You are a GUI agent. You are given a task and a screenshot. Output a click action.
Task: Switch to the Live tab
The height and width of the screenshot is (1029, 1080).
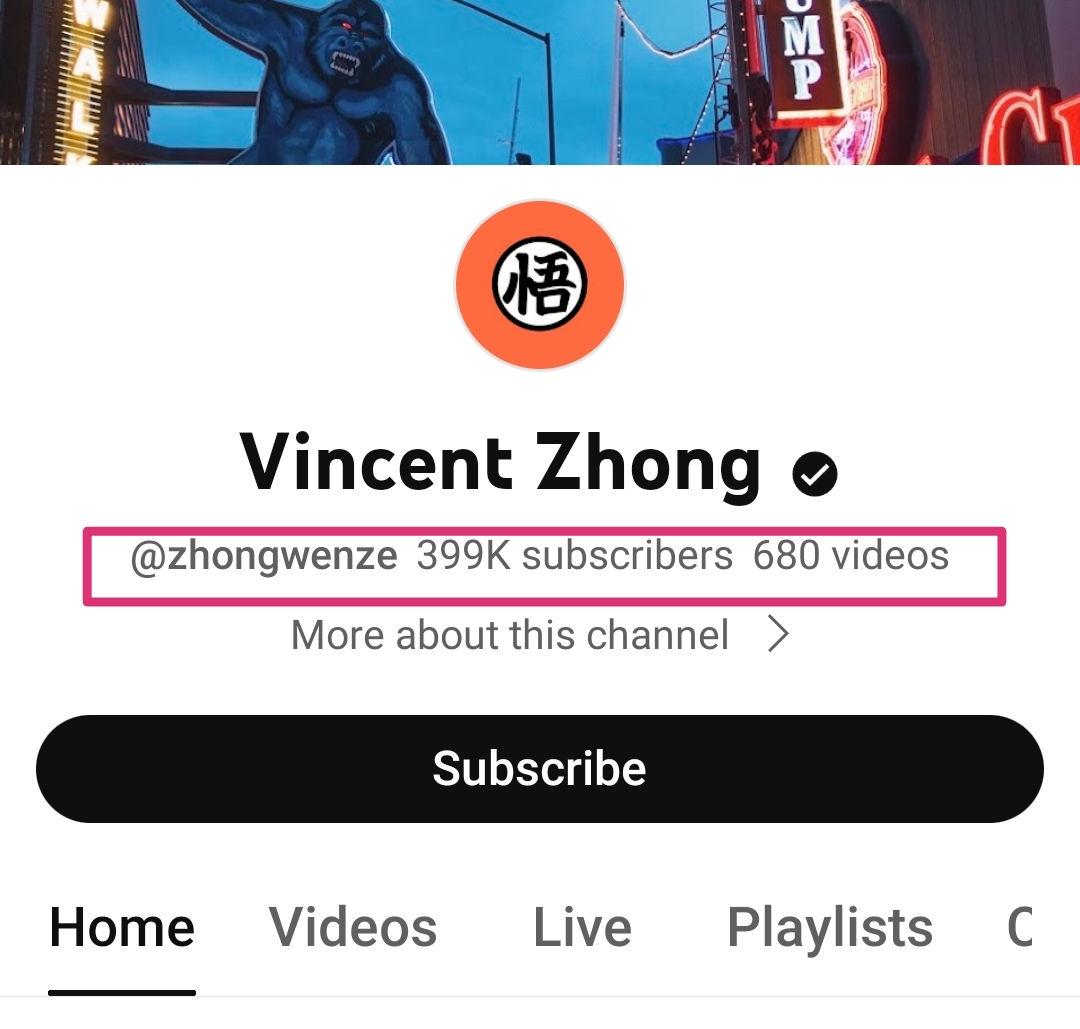pos(582,928)
